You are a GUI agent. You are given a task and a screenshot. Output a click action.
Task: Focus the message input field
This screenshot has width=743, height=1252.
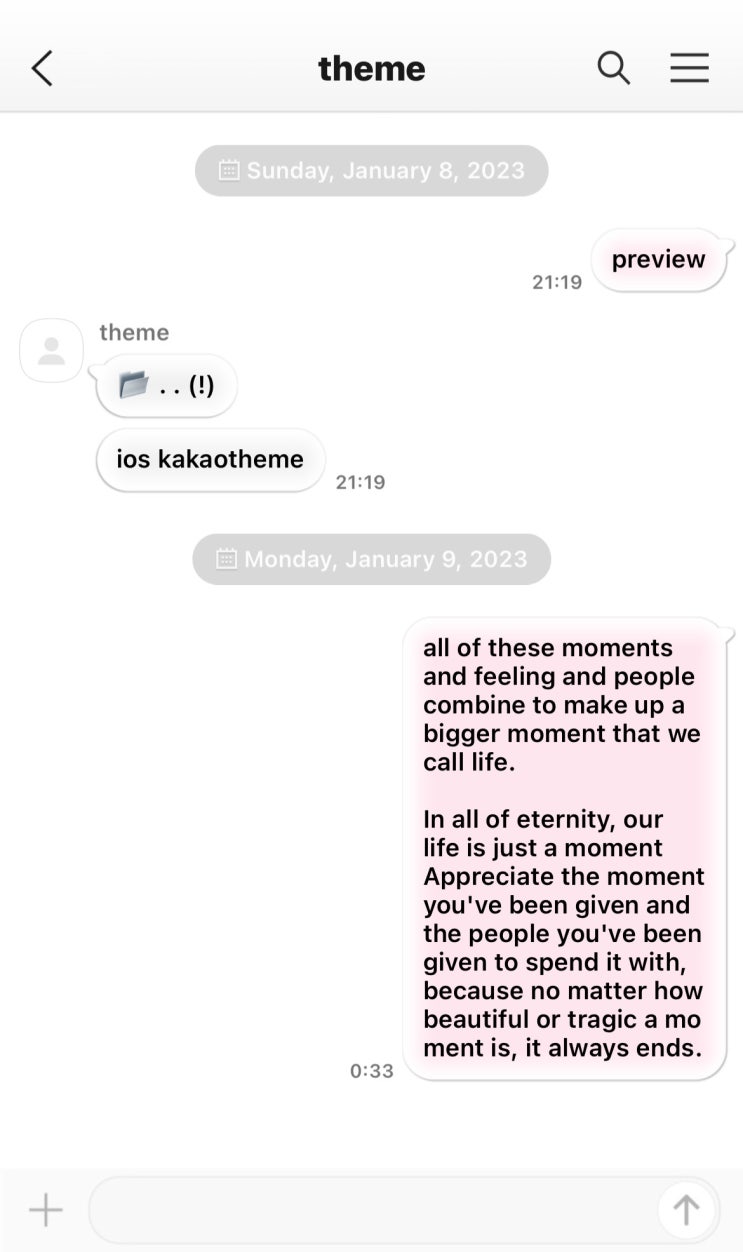(x=370, y=1210)
